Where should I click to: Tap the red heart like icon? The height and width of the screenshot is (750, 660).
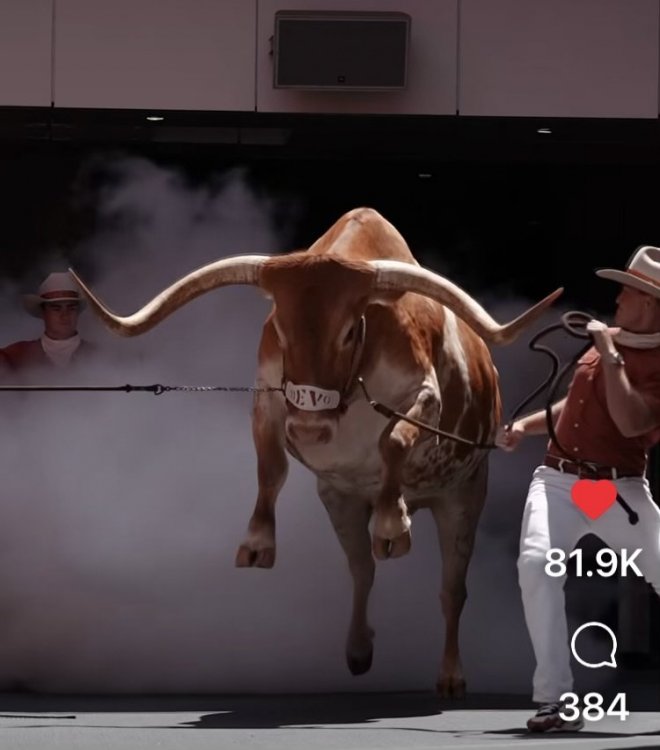[594, 499]
